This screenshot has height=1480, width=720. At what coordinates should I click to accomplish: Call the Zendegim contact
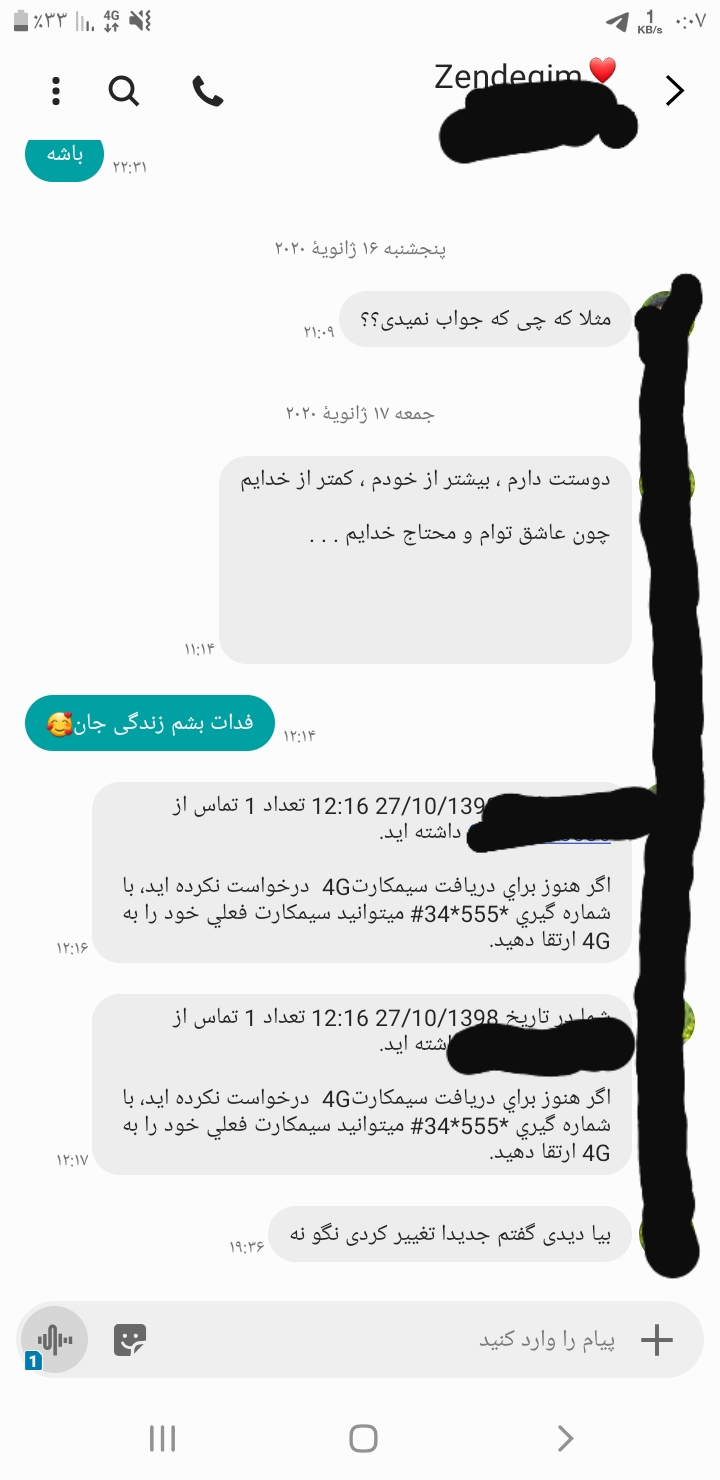click(207, 91)
